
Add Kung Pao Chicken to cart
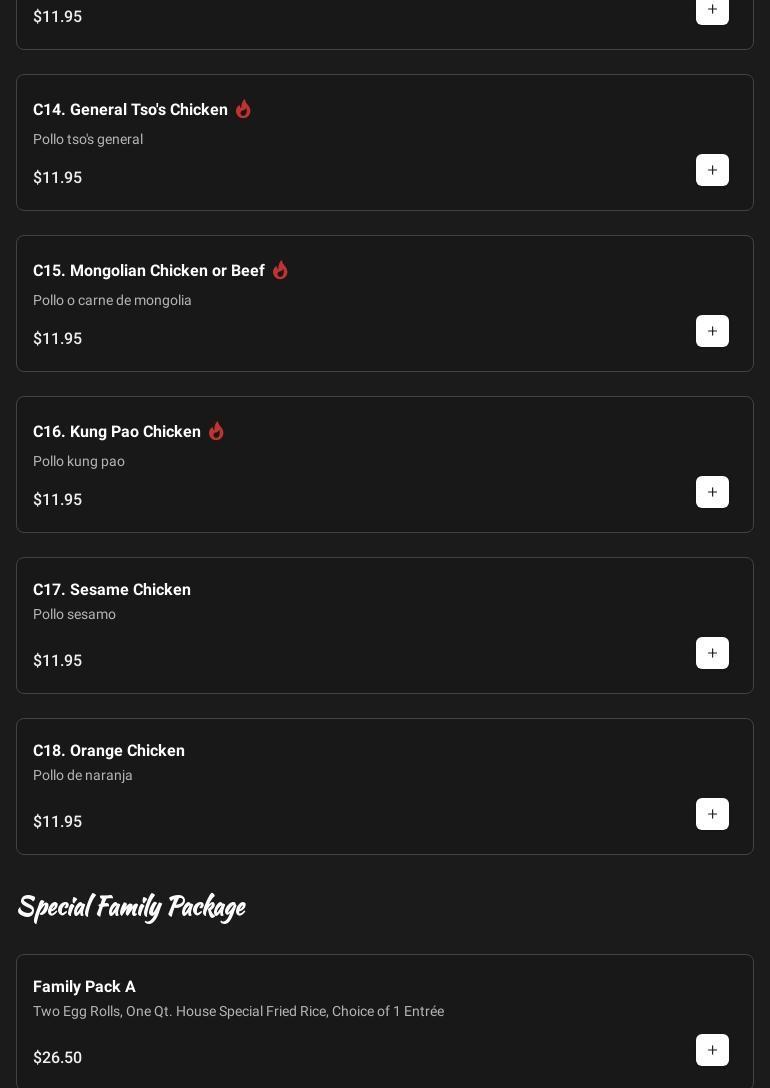[712, 492]
